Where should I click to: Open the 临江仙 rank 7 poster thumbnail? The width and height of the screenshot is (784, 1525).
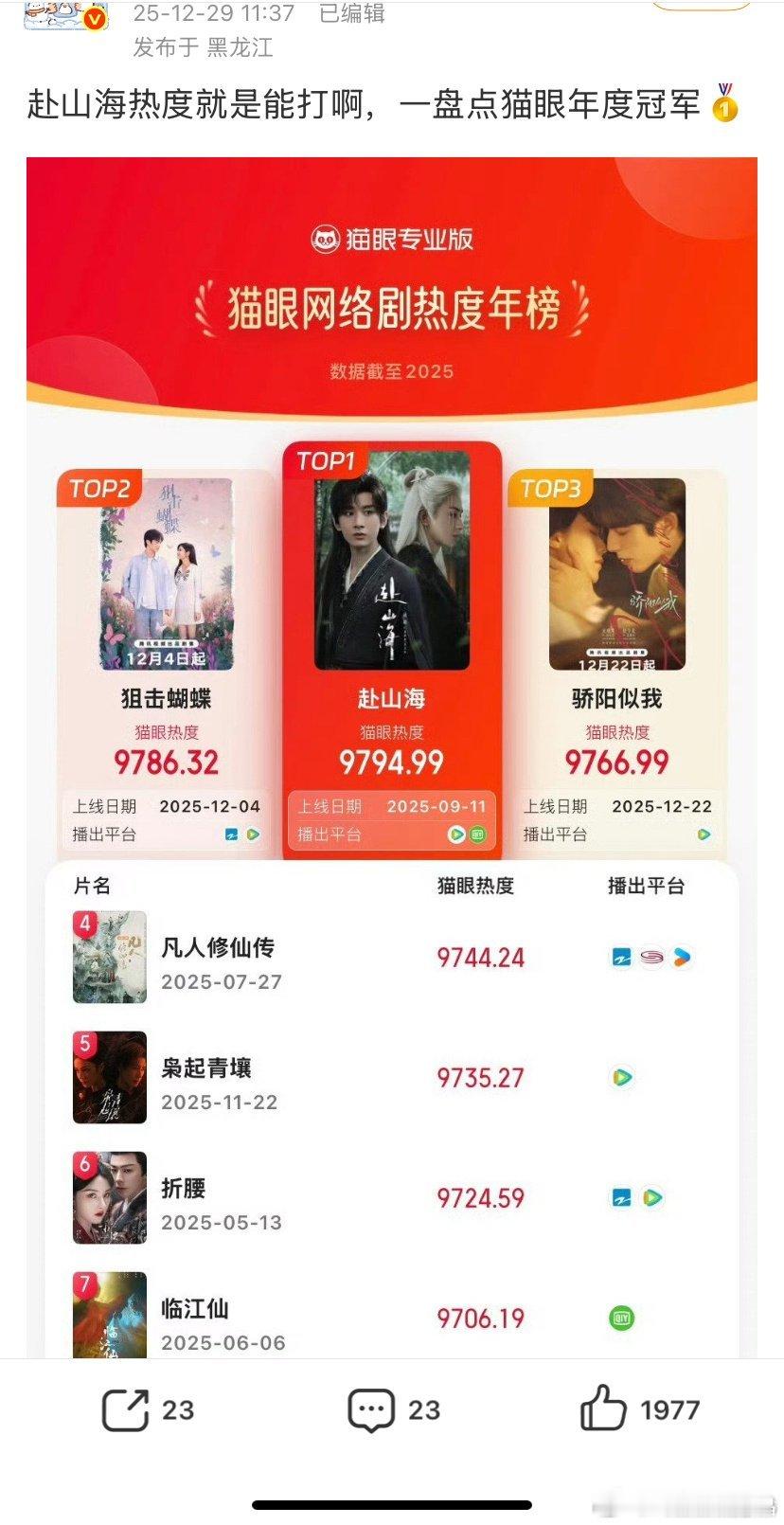(x=109, y=1317)
